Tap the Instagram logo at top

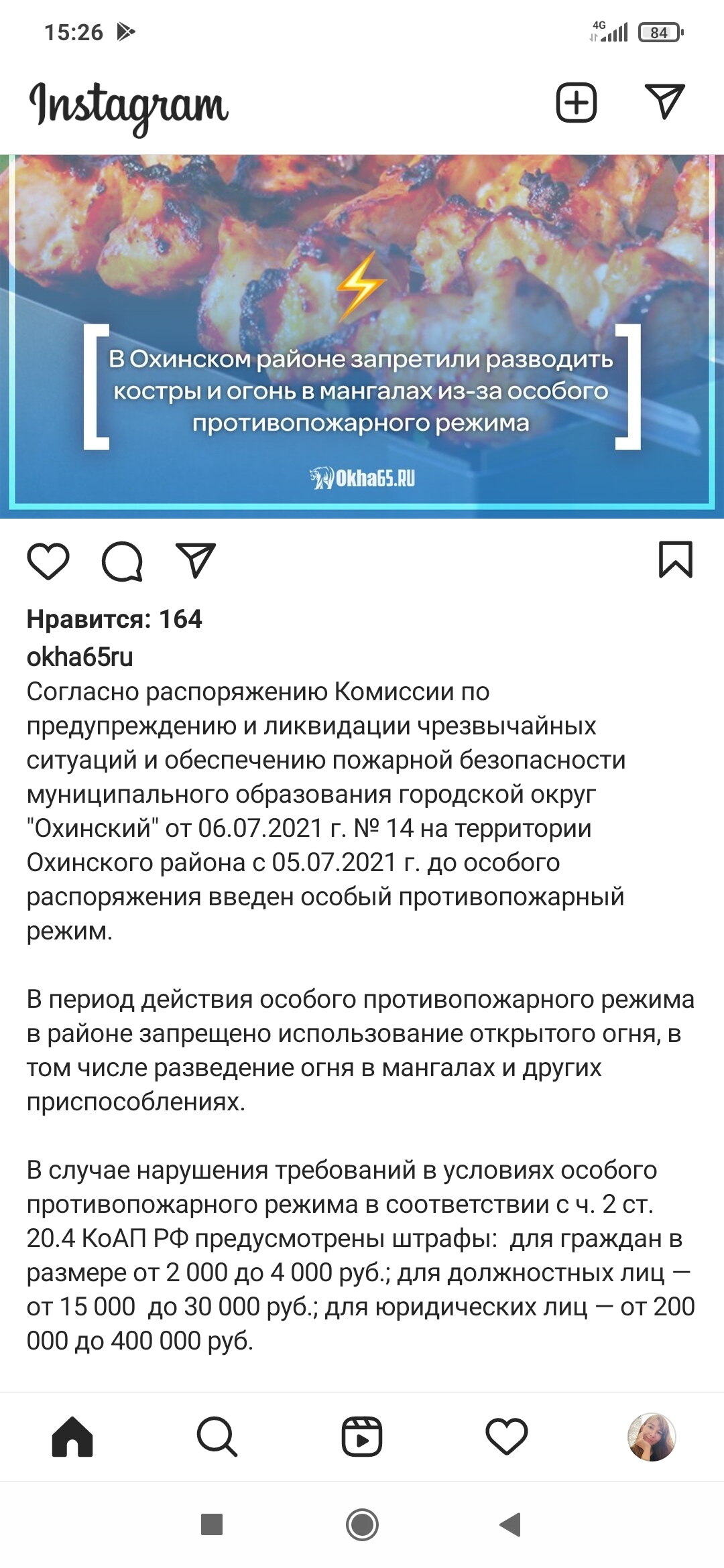(x=129, y=107)
